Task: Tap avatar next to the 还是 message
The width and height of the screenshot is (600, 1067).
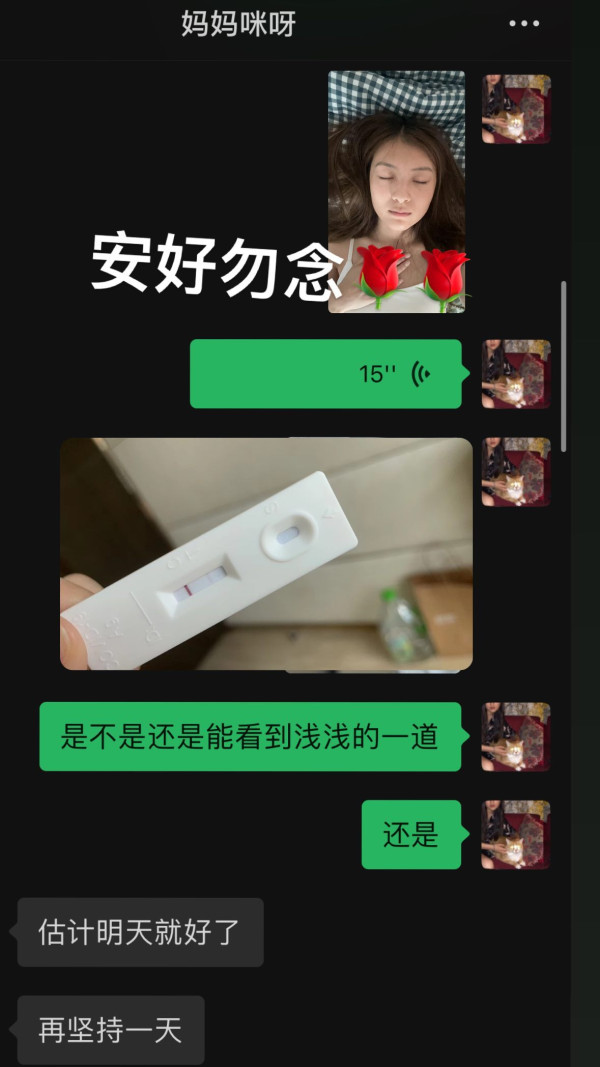Action: coord(516,834)
